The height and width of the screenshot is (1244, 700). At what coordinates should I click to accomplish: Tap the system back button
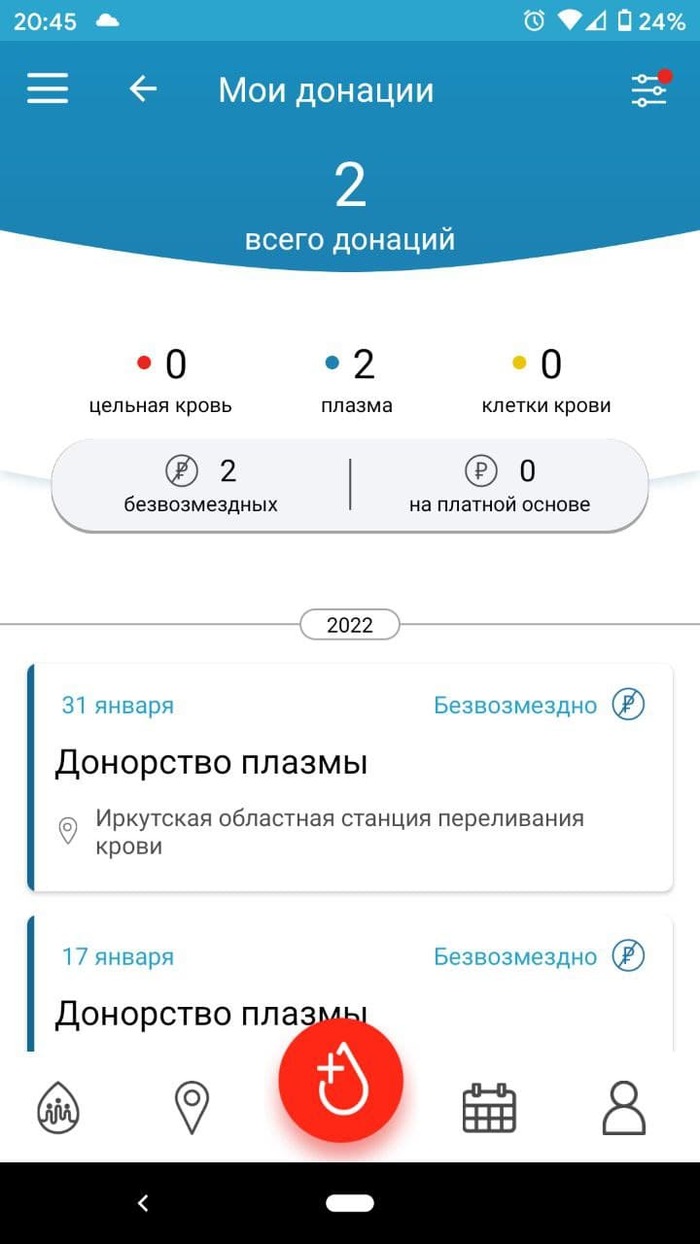[x=143, y=1203]
